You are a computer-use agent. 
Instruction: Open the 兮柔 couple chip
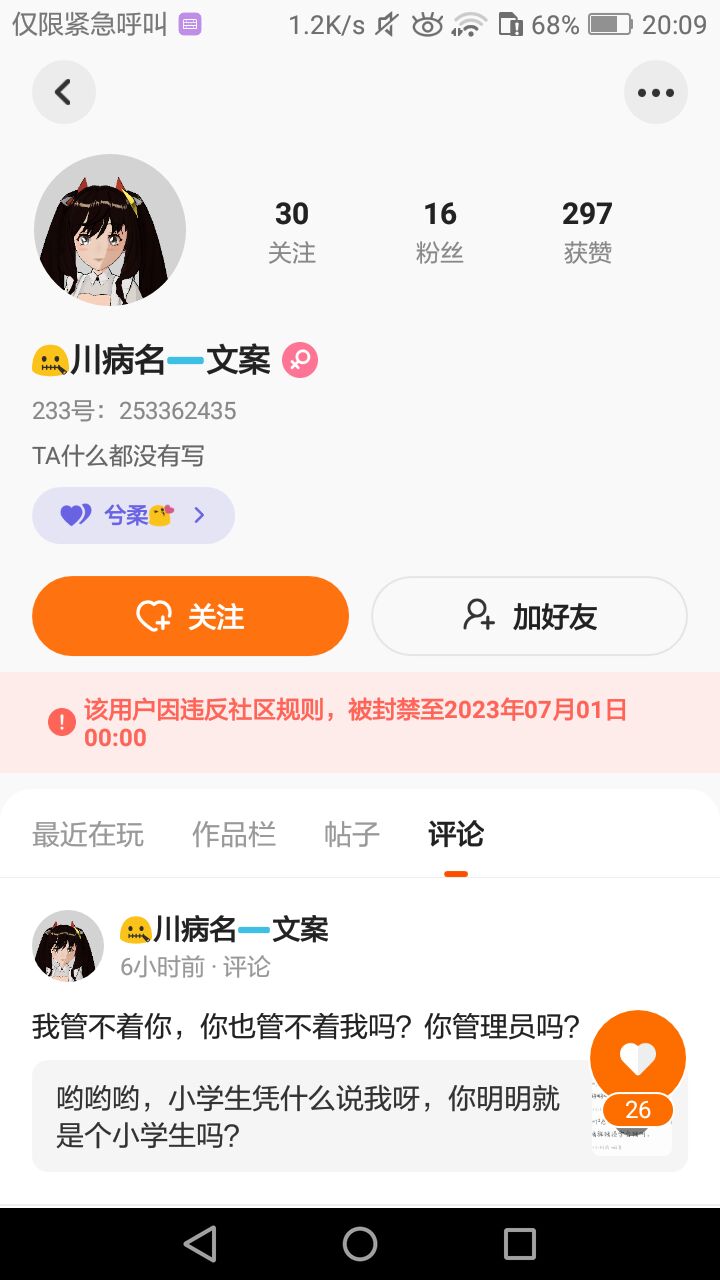click(x=133, y=515)
